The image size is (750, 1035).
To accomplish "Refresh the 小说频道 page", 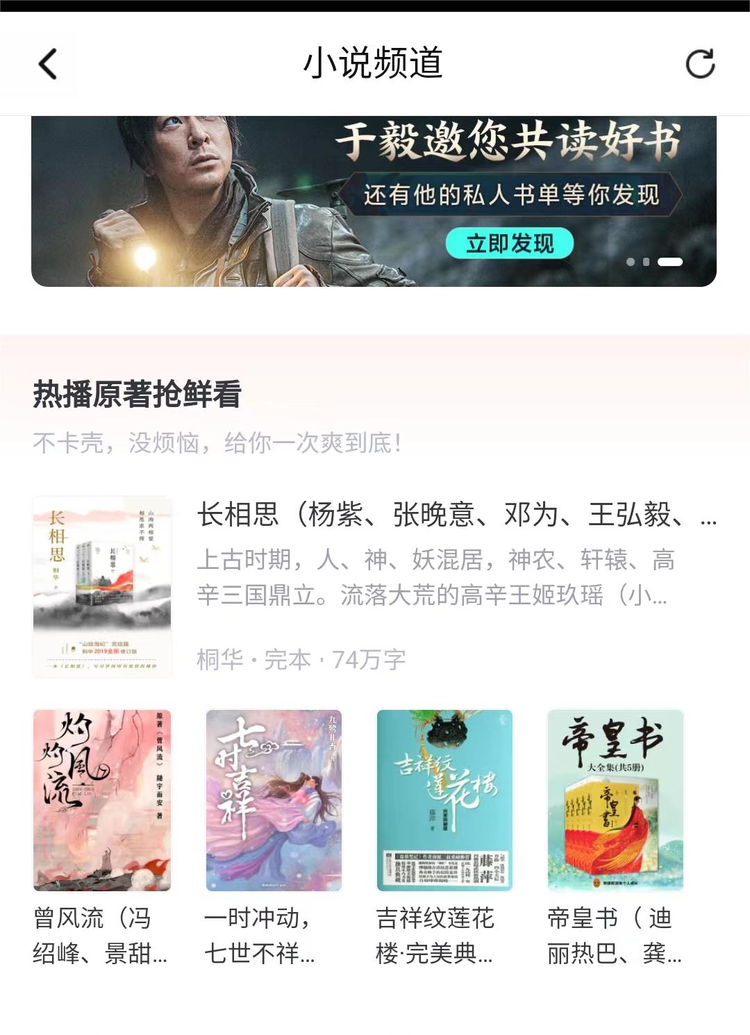I will pyautogui.click(x=700, y=64).
